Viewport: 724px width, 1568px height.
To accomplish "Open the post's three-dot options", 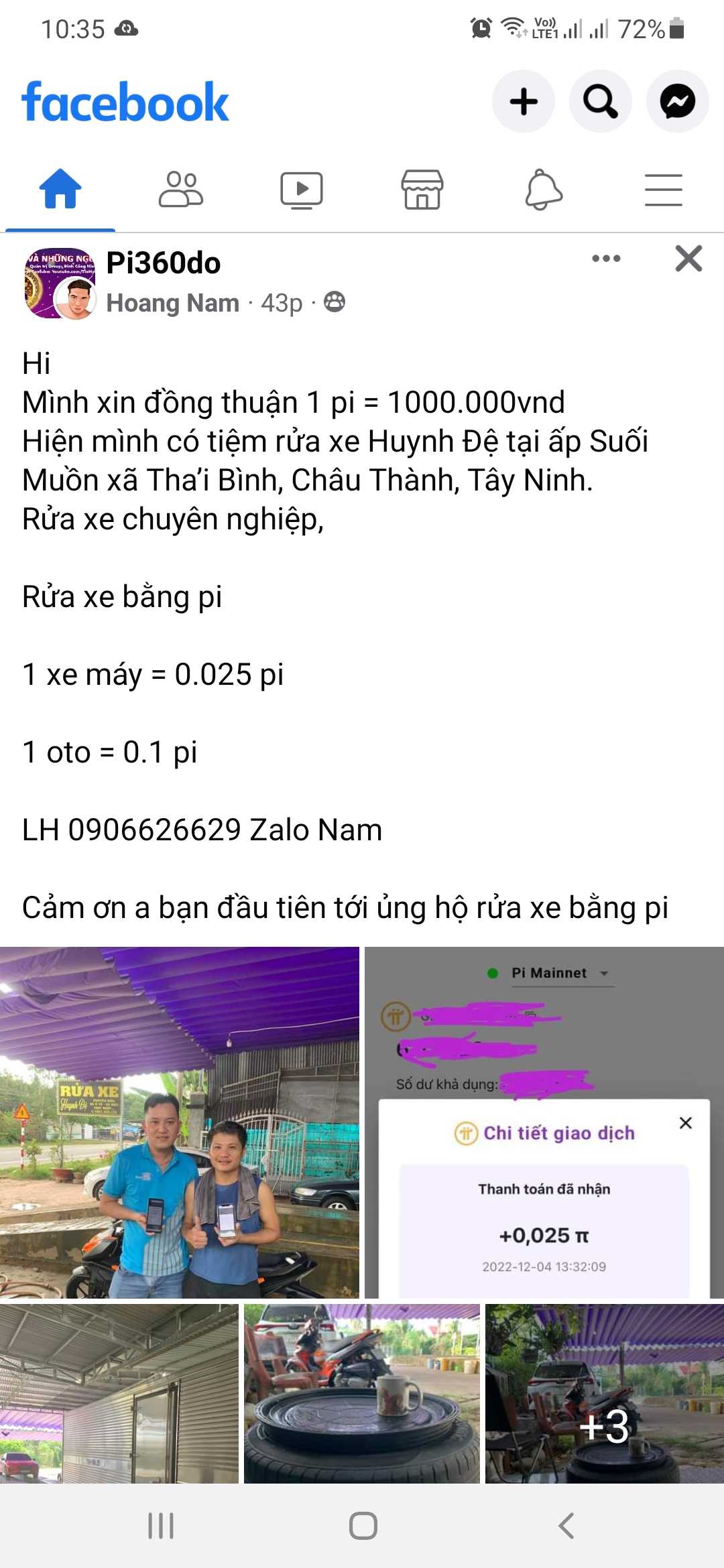I will point(606,259).
